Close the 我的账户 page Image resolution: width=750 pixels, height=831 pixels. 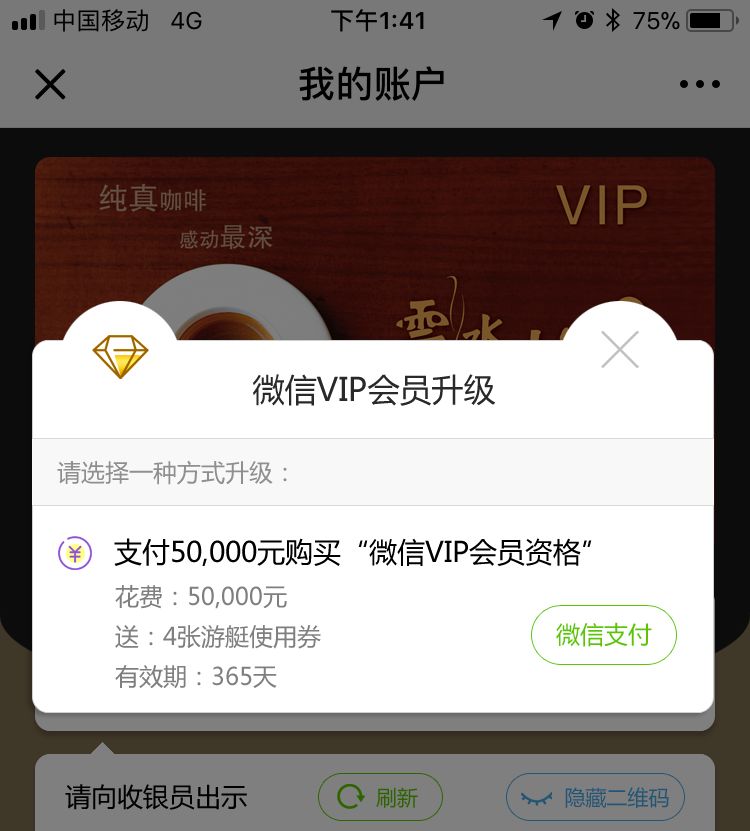pos(50,84)
